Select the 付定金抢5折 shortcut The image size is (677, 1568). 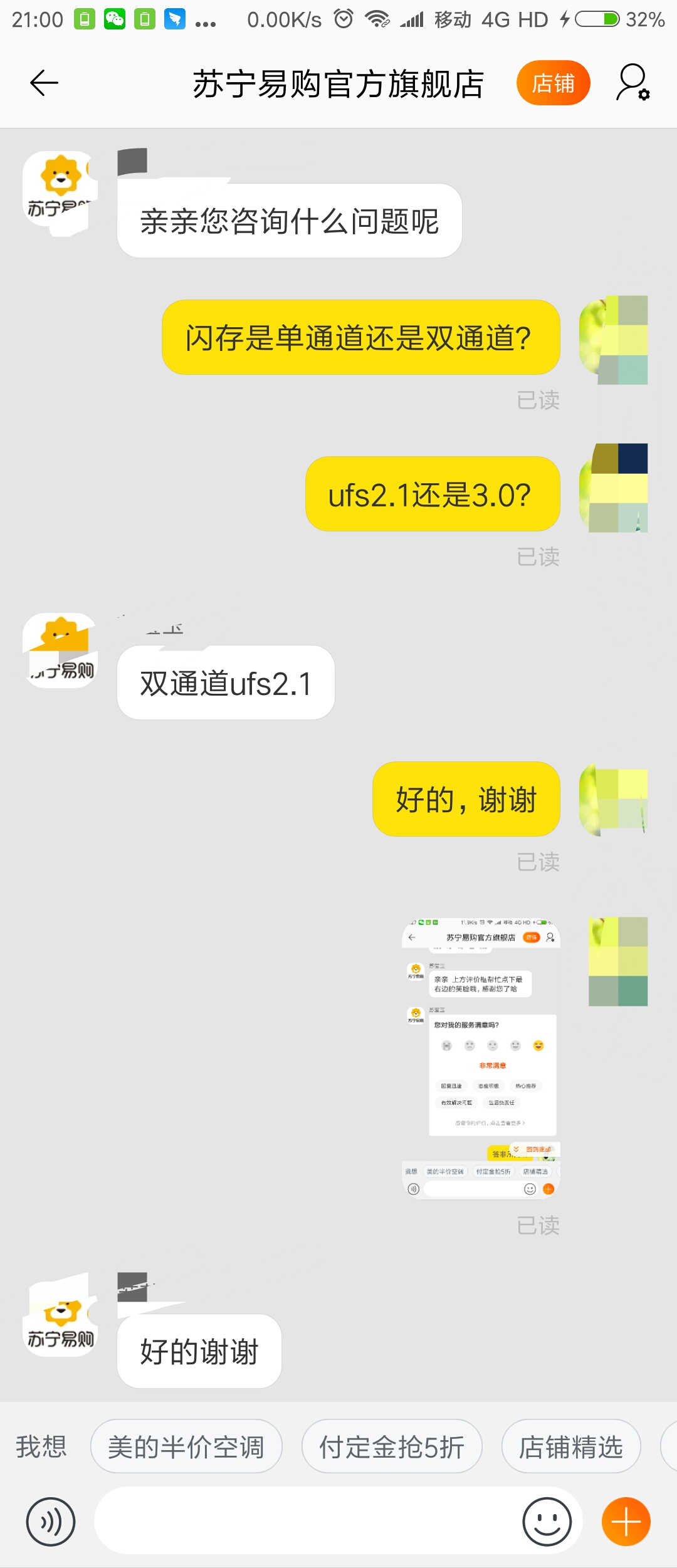pos(392,1446)
